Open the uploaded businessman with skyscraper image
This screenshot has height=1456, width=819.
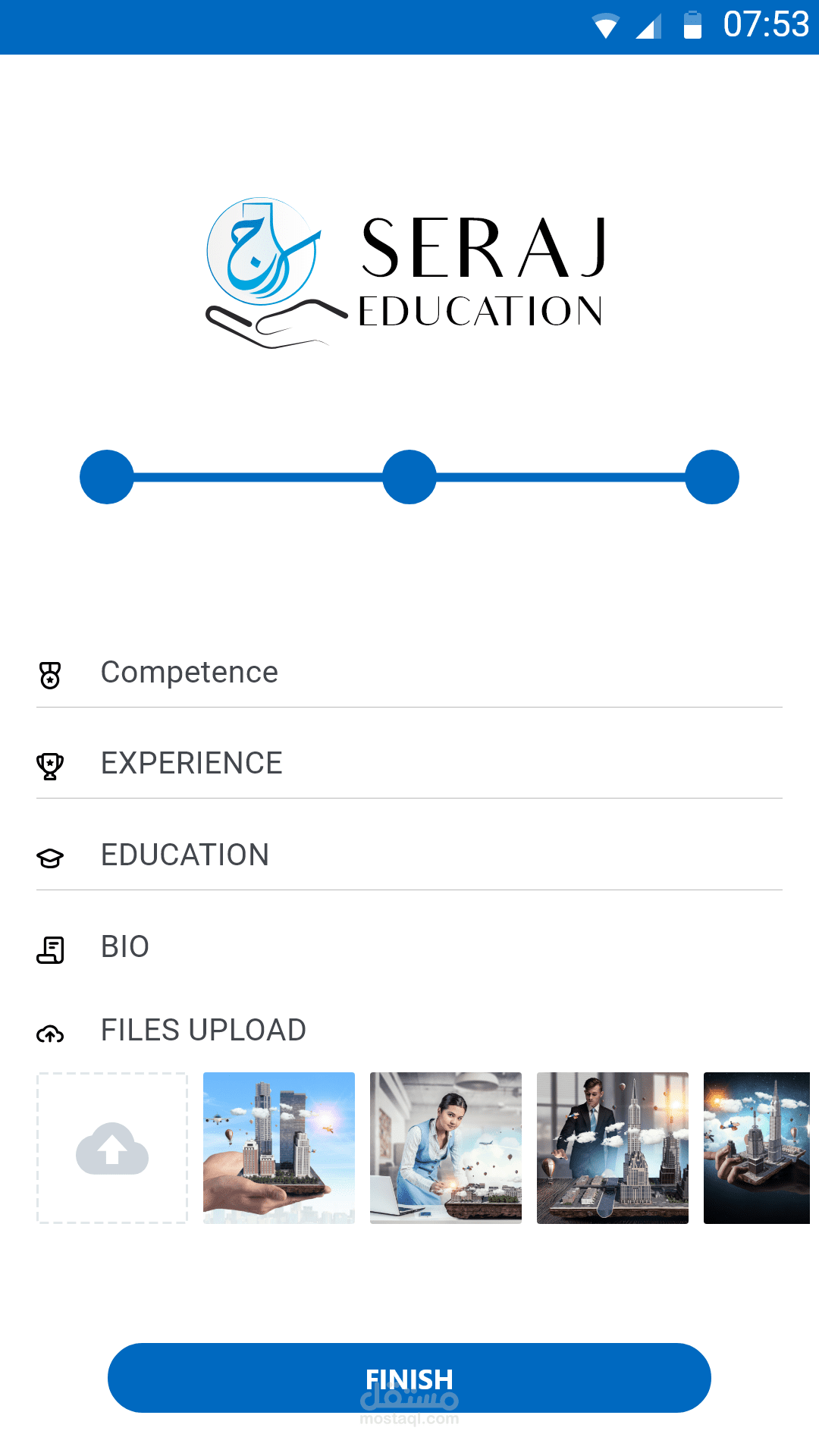tap(613, 1147)
